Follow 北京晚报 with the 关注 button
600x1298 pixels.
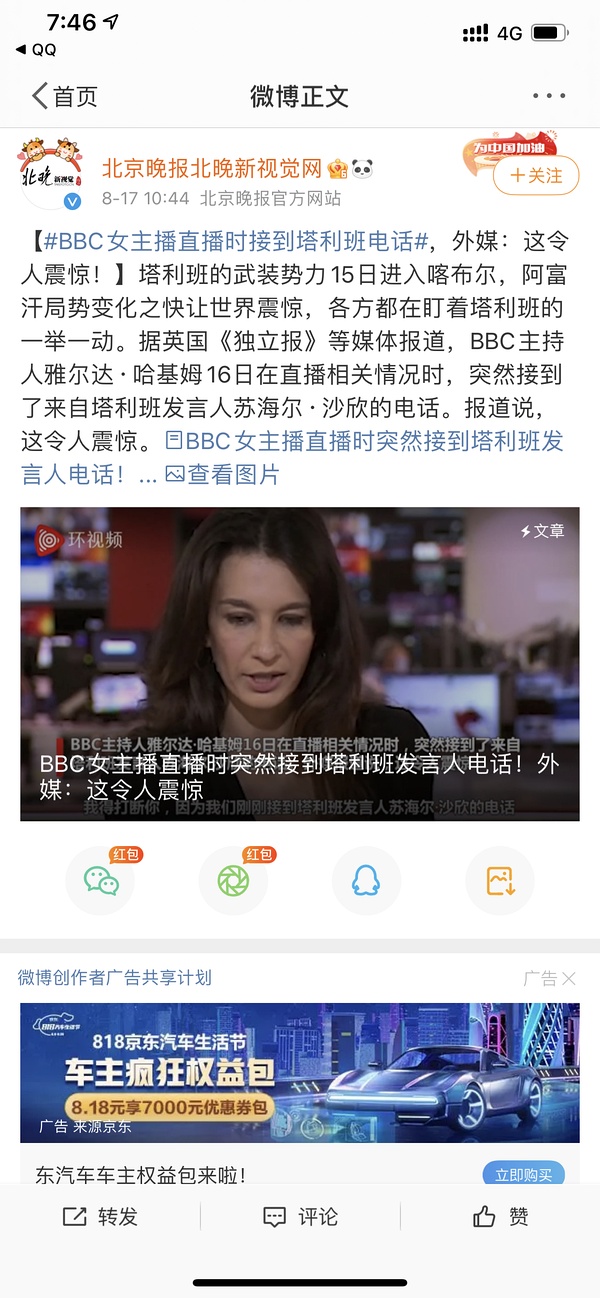coord(537,176)
